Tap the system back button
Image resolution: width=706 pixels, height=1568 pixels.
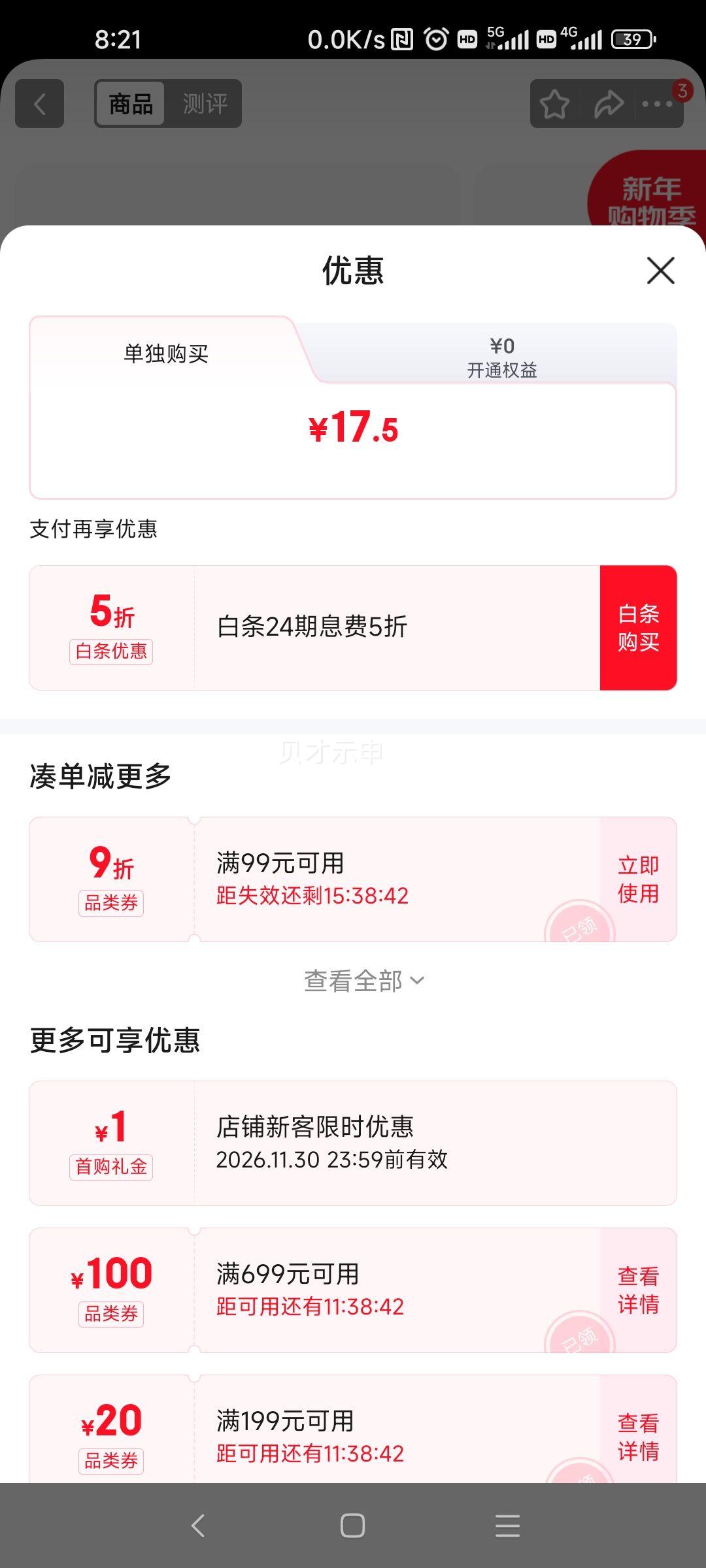(x=198, y=1526)
